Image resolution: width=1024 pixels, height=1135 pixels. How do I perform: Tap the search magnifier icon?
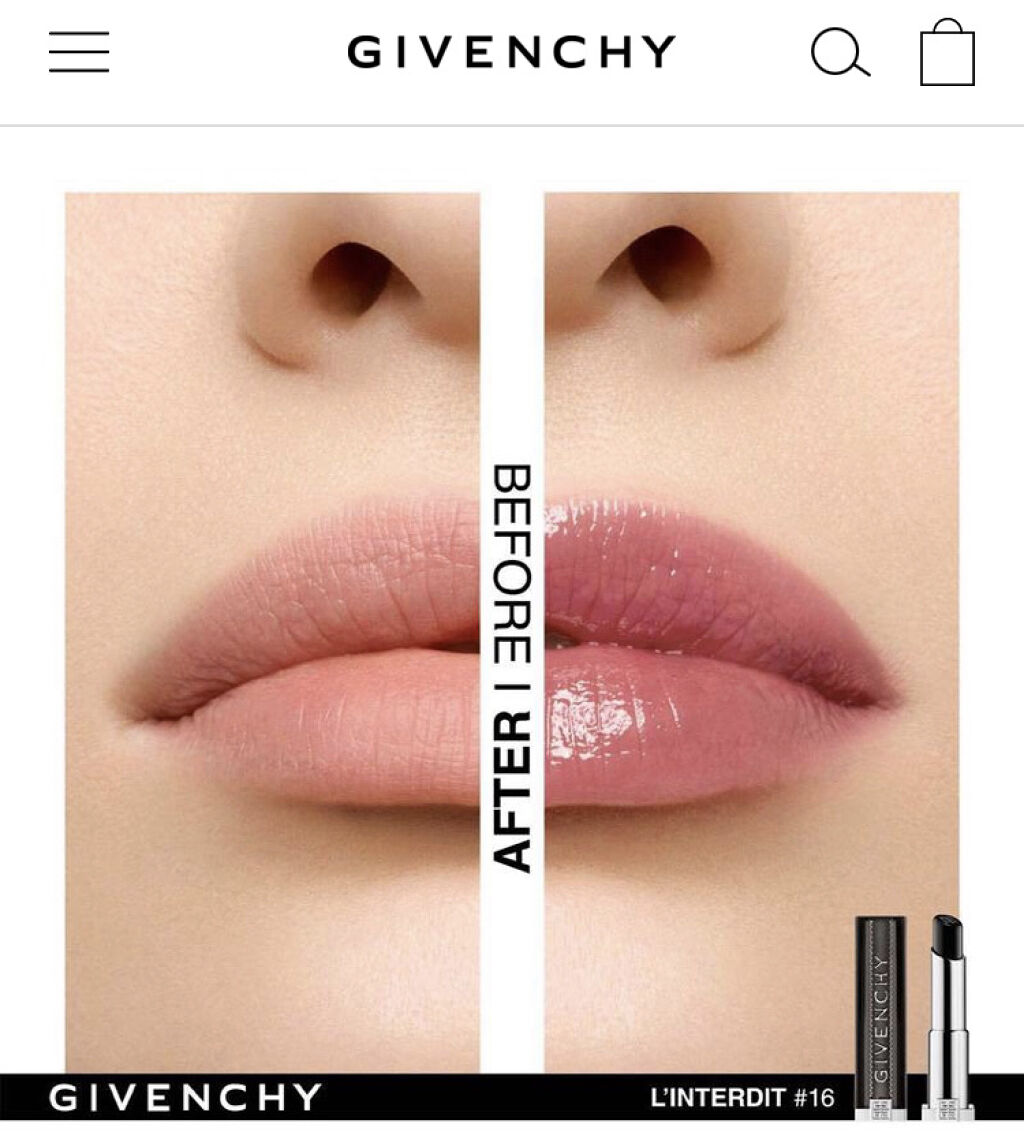tap(839, 52)
